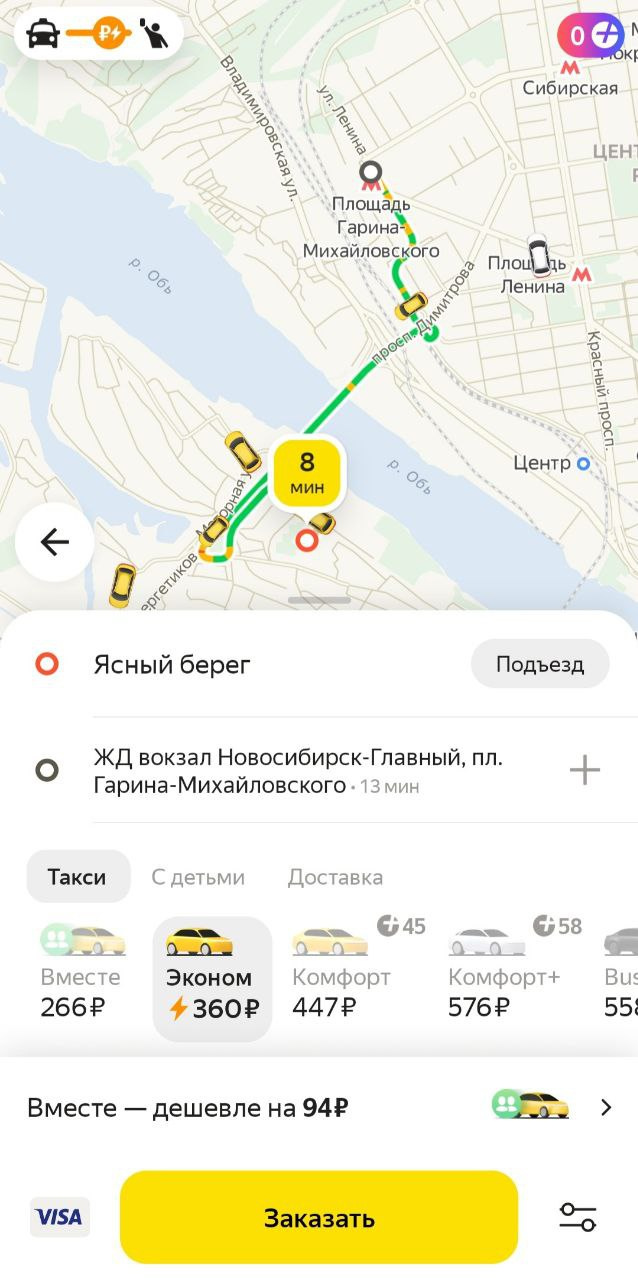Select the Эконом tariff for 360₽
638x1280 pixels.
tap(211, 978)
